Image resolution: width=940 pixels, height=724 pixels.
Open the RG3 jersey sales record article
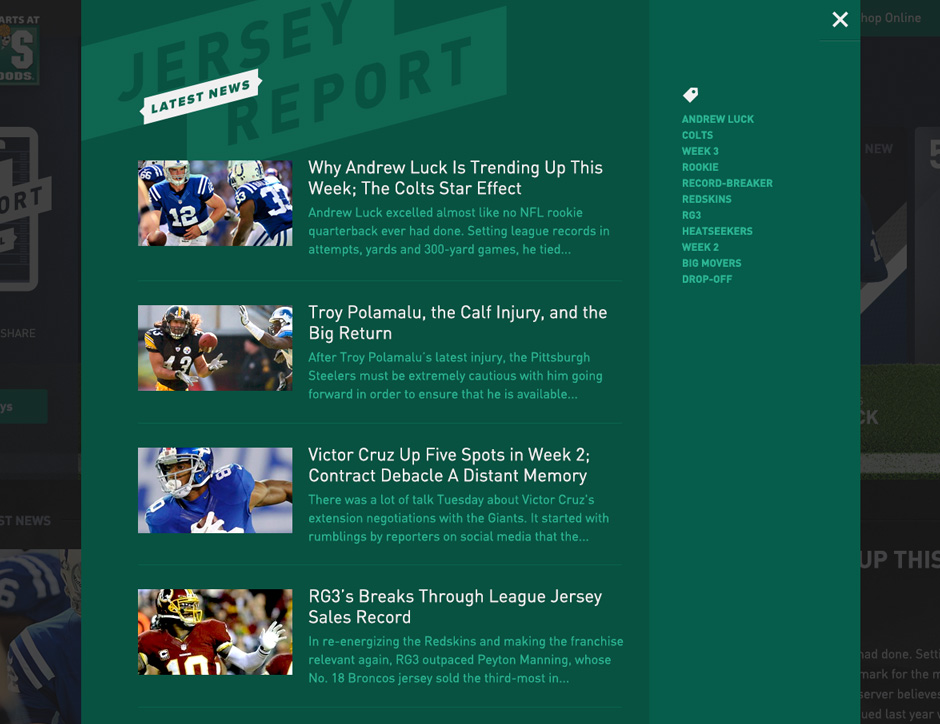(454, 607)
